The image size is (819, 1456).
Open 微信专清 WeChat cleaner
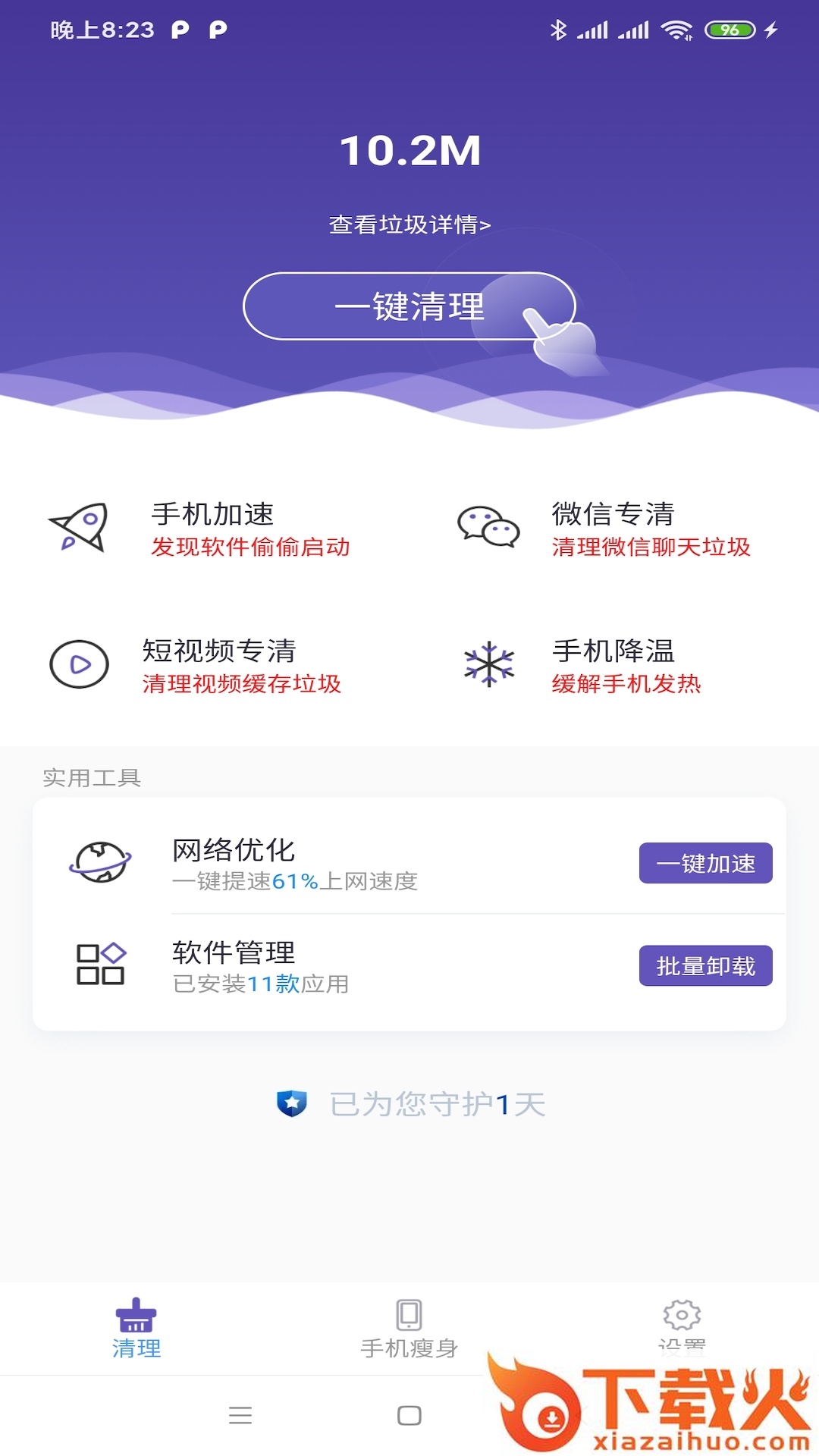click(613, 529)
